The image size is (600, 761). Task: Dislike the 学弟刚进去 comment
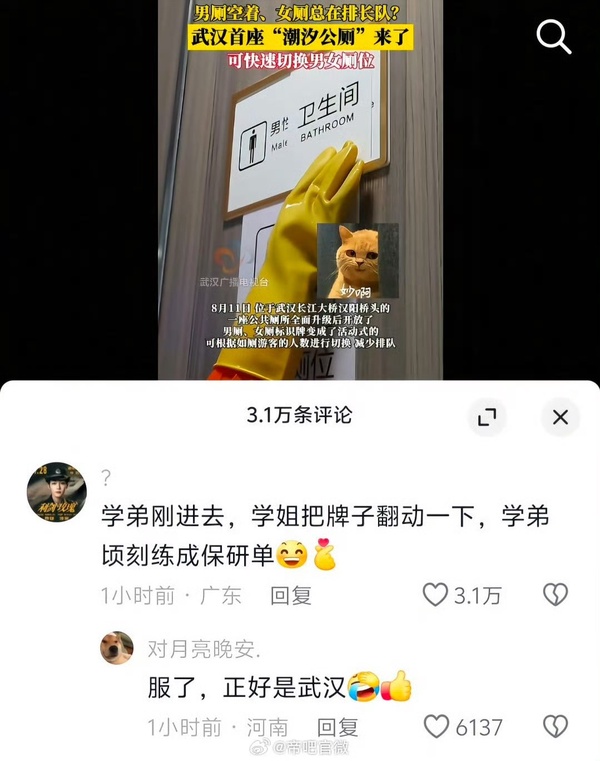[555, 595]
